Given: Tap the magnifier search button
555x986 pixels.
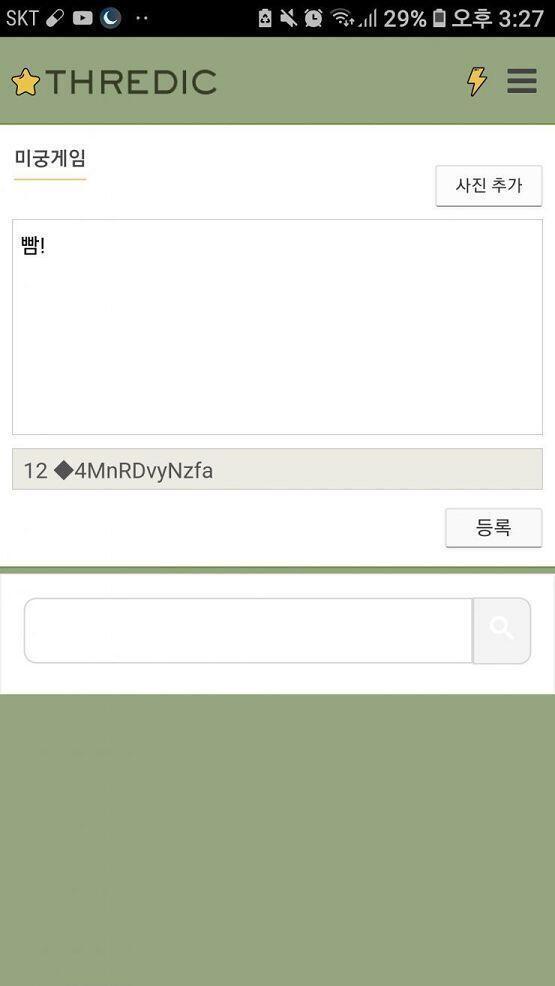Looking at the screenshot, I should coord(502,630).
